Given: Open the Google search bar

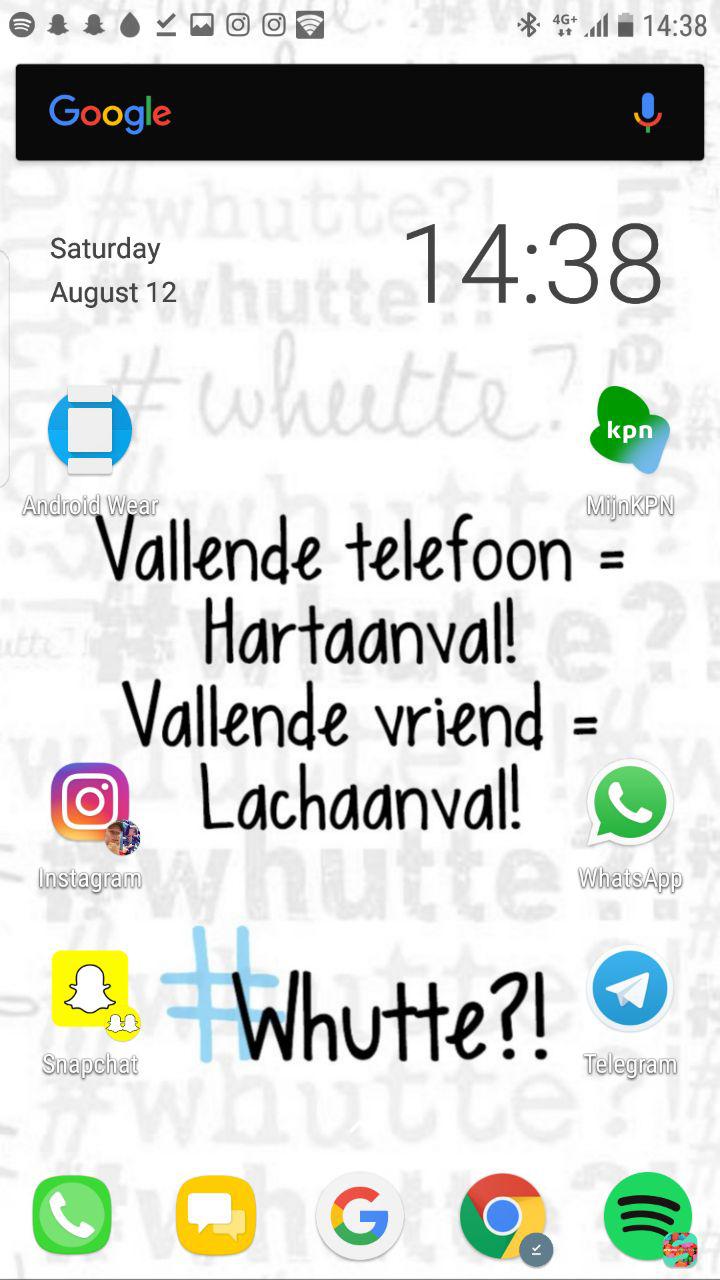Looking at the screenshot, I should (330, 113).
